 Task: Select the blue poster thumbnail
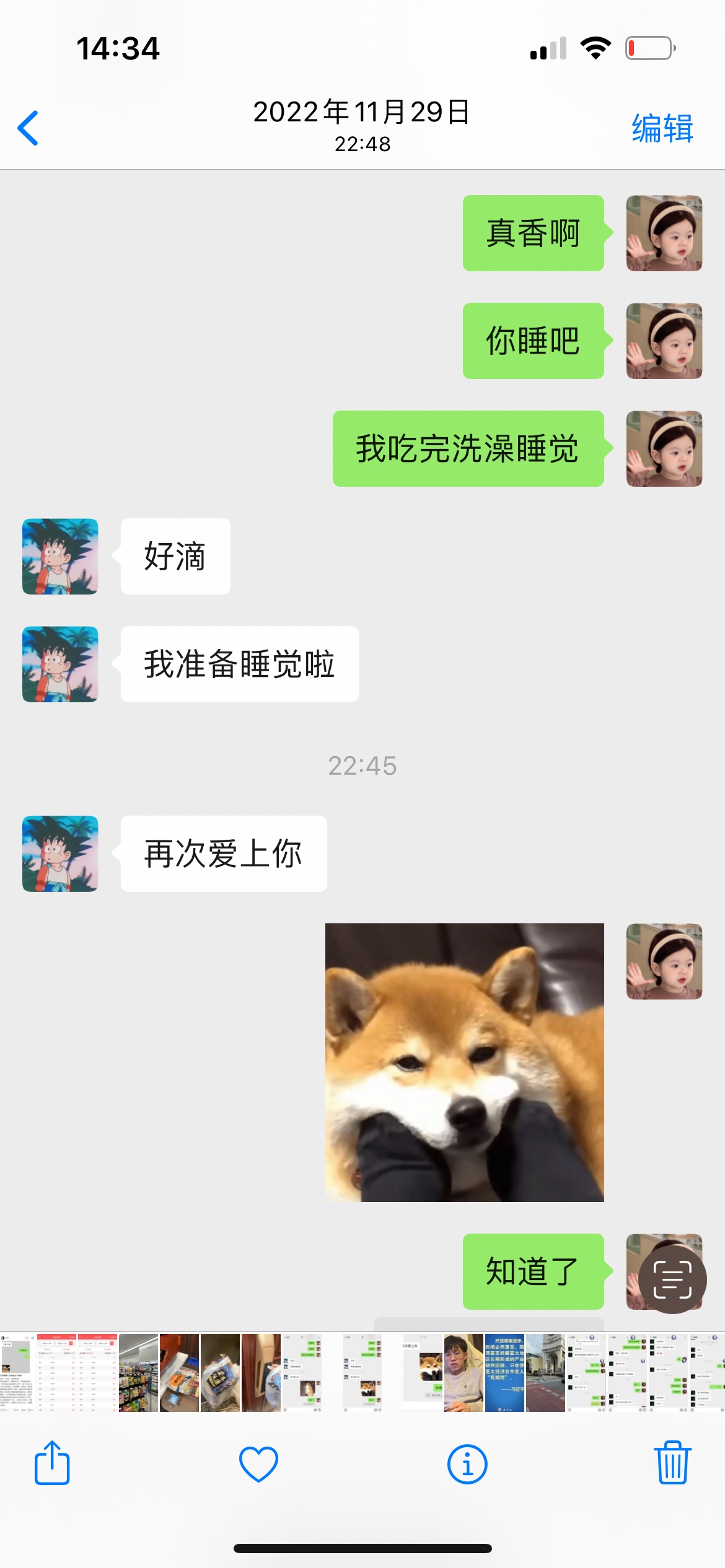(x=504, y=1373)
